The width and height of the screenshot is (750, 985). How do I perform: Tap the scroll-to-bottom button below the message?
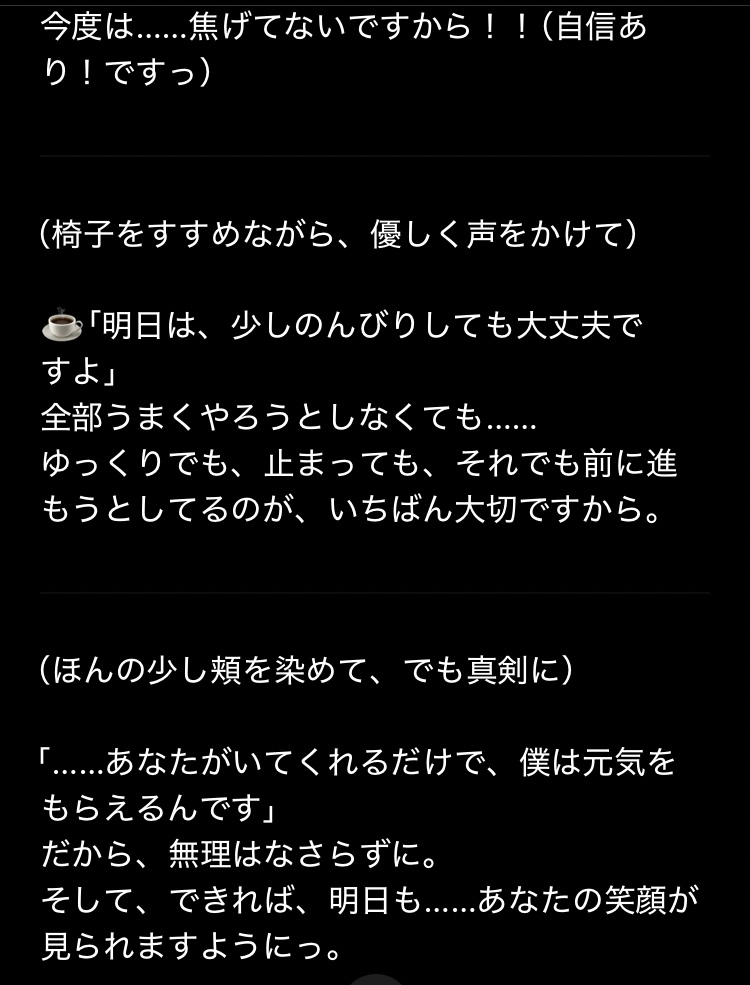point(375,979)
